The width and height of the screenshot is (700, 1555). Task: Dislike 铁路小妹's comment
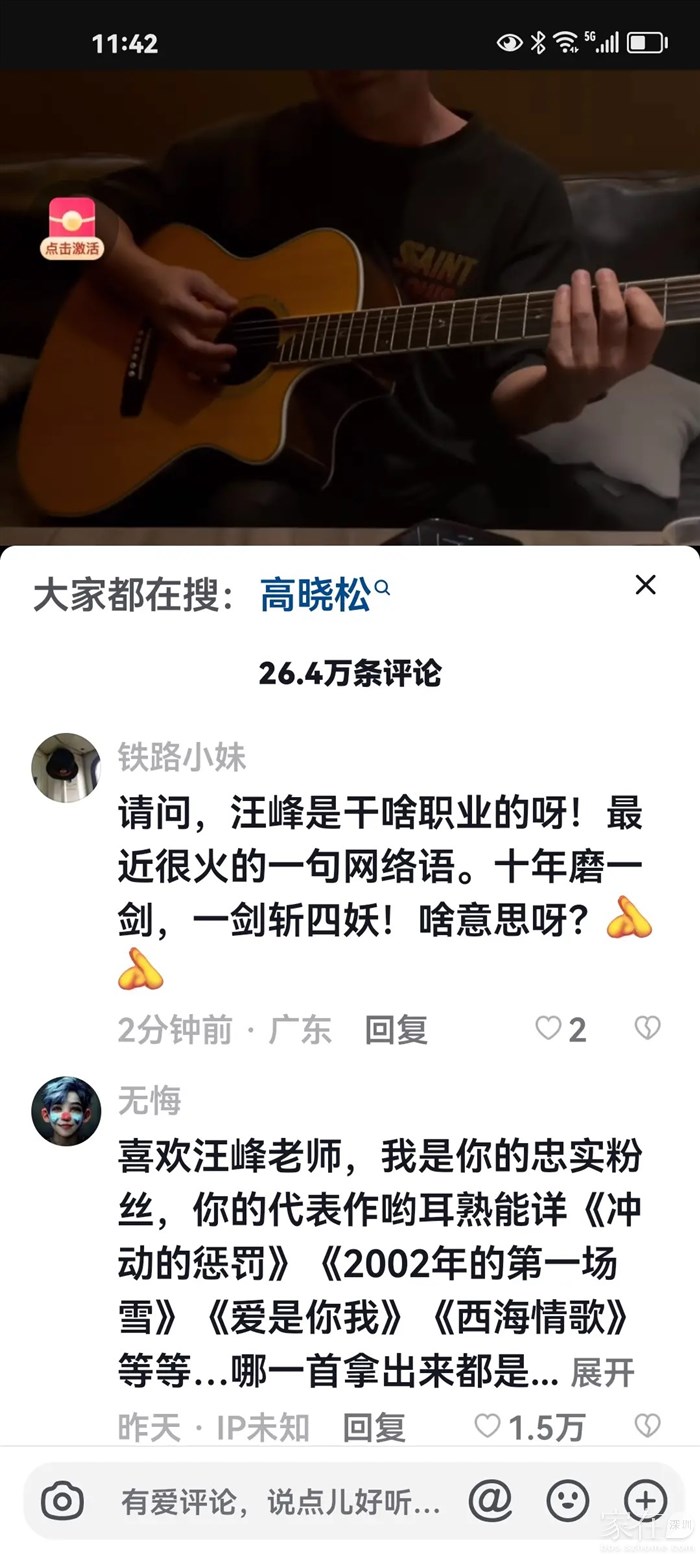click(x=648, y=1028)
